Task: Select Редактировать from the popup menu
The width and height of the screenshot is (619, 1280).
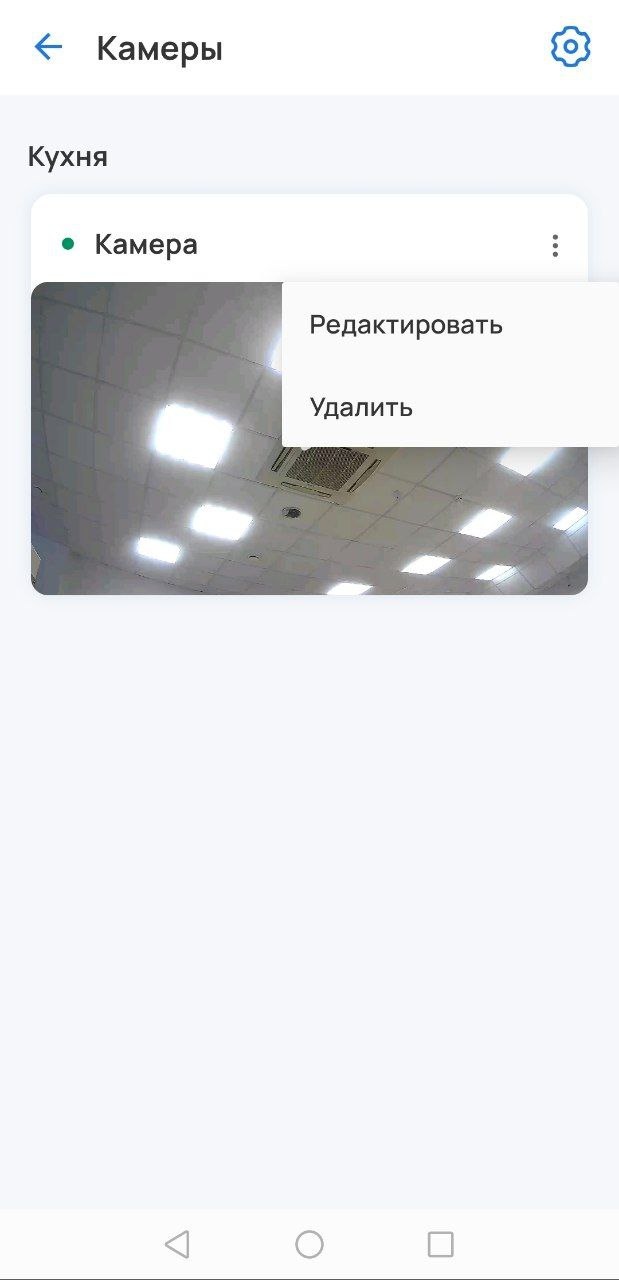Action: point(406,325)
